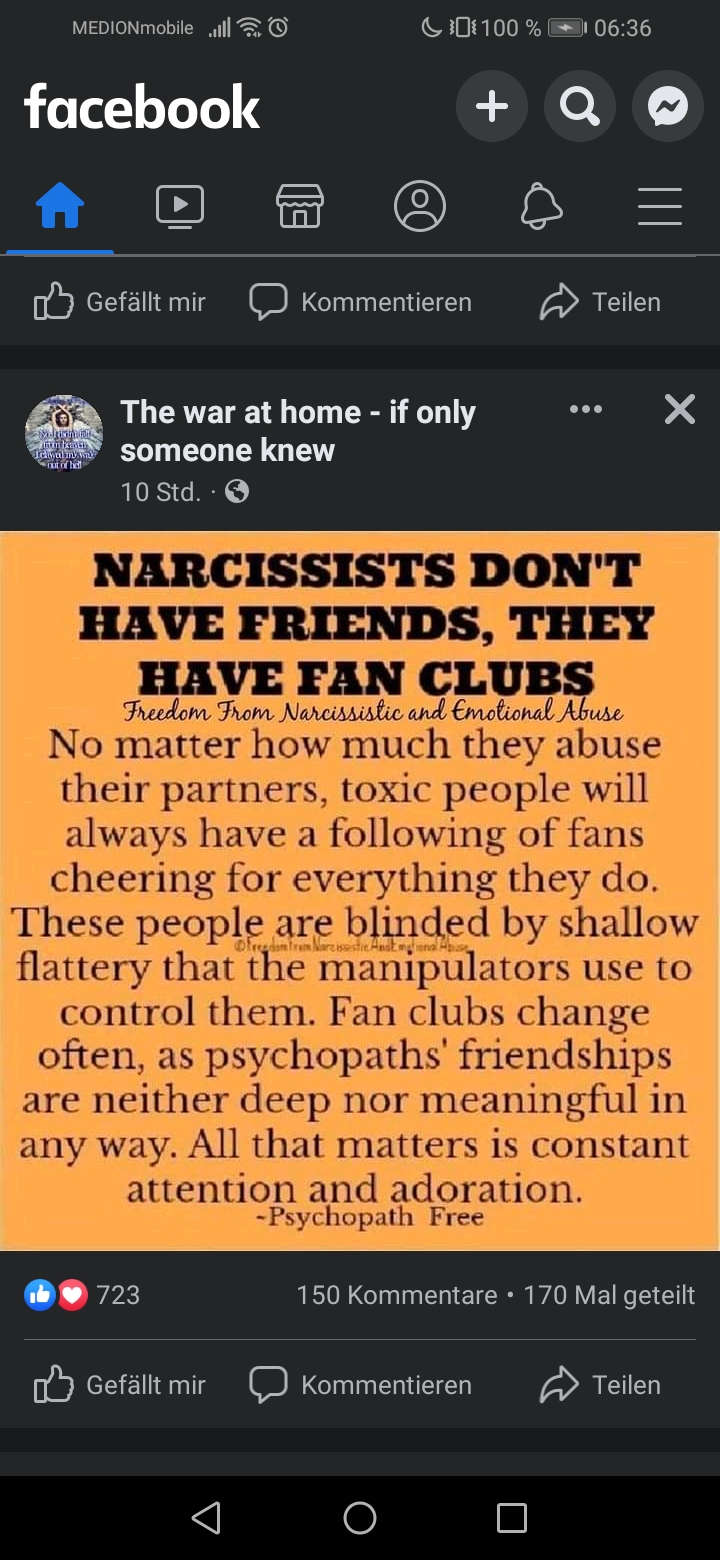This screenshot has width=720, height=1560.
Task: Open The war at home page profile picture
Action: pos(64,433)
